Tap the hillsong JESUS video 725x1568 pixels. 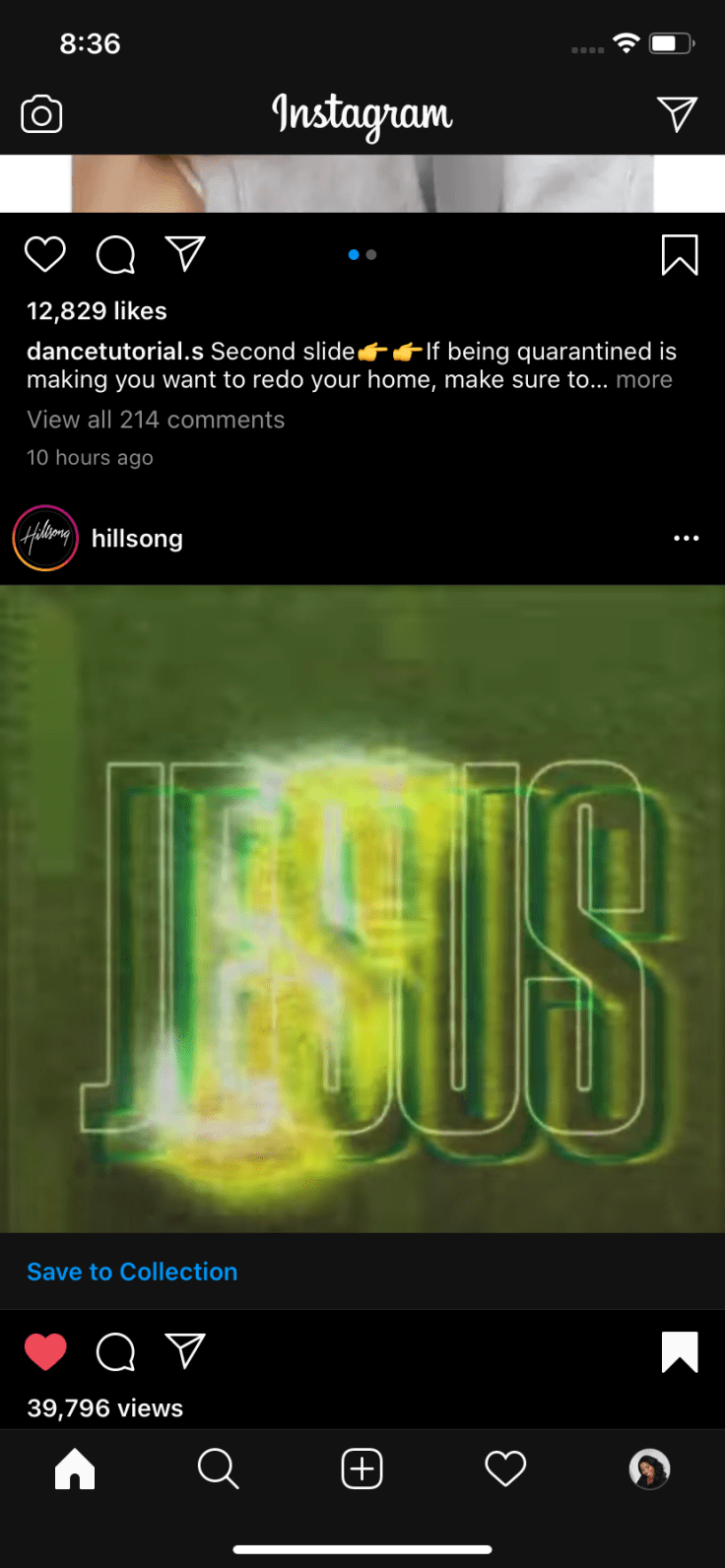(362, 908)
